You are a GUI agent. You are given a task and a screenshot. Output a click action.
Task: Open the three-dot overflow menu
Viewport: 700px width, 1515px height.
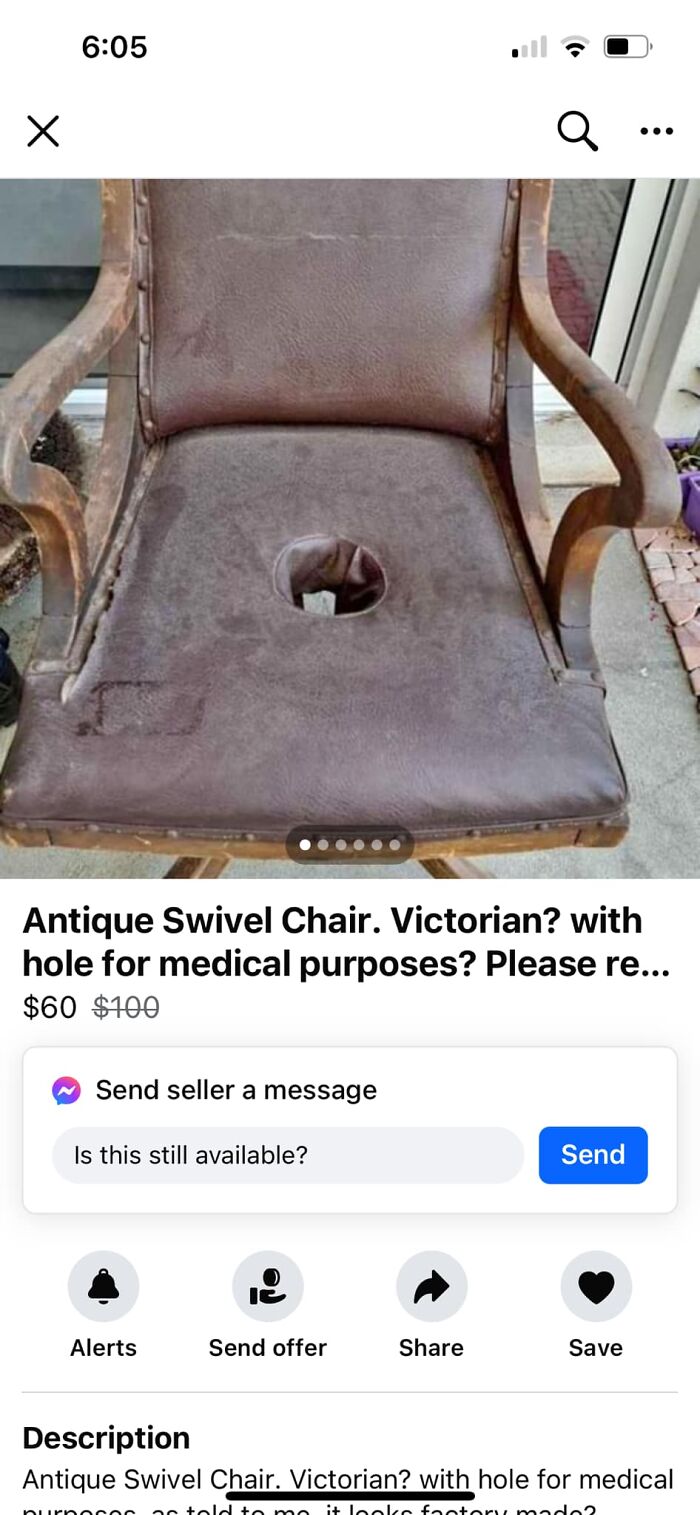[x=656, y=131]
